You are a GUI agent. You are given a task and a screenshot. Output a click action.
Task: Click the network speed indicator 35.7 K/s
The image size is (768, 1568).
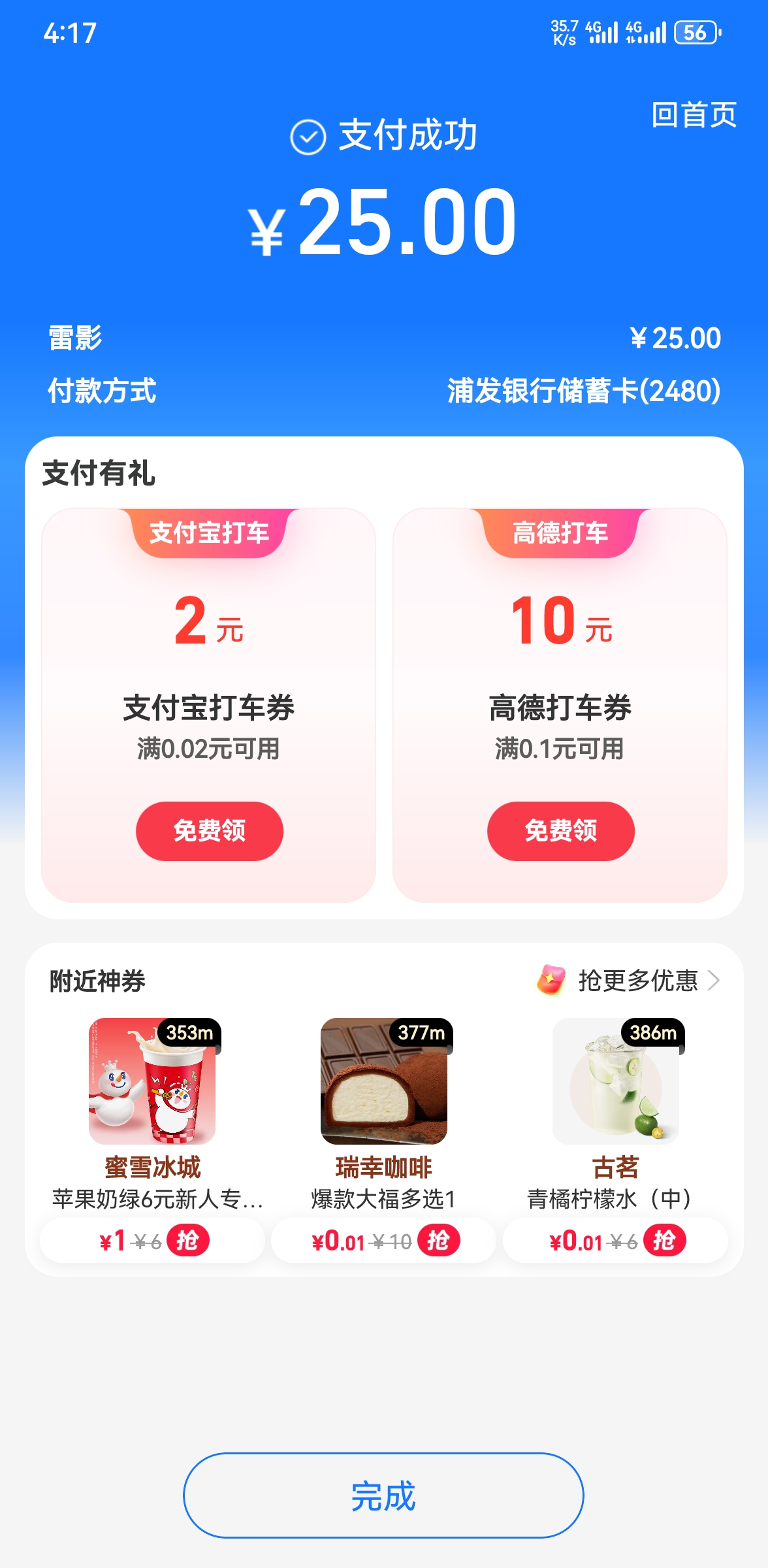click(x=563, y=31)
